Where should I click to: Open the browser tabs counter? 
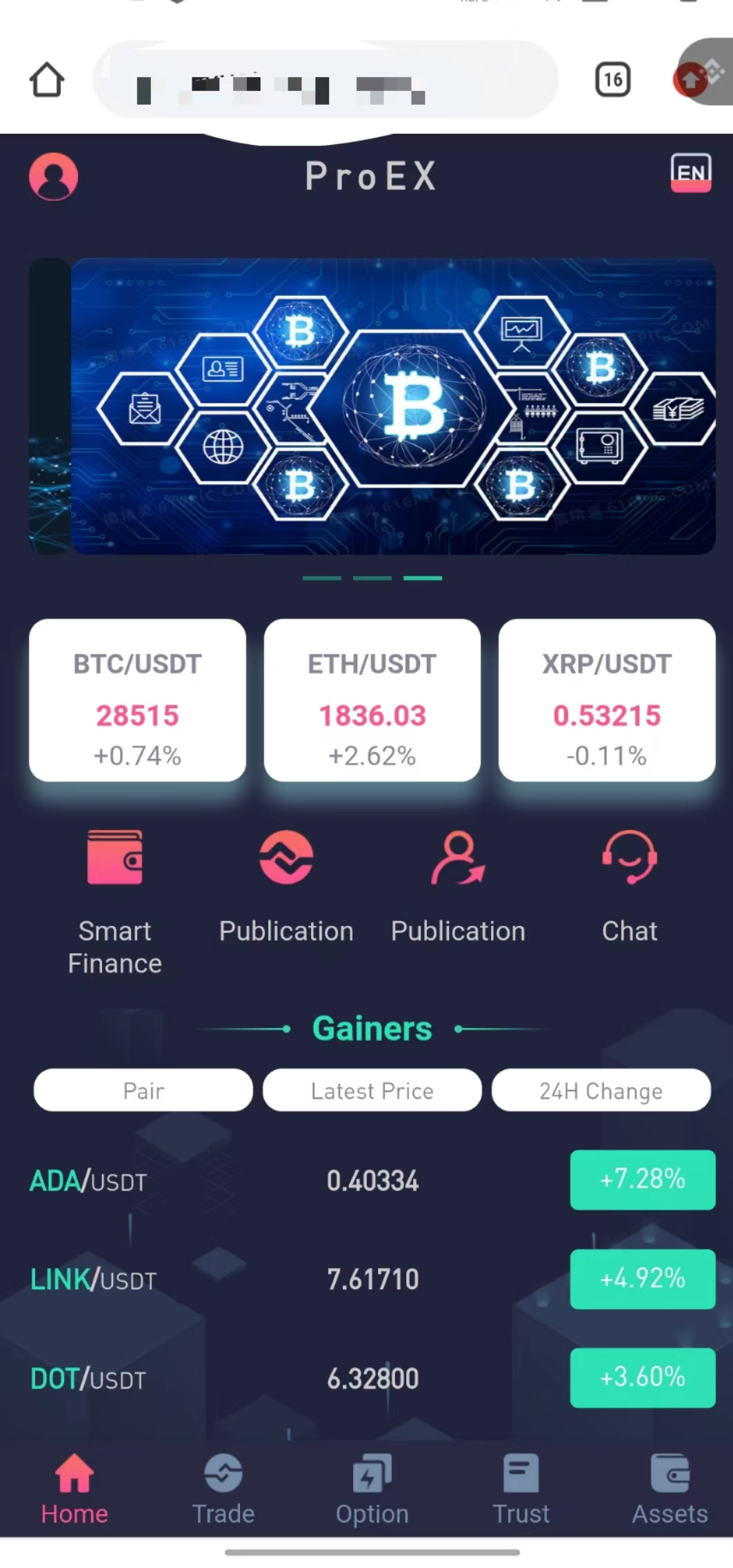(612, 80)
